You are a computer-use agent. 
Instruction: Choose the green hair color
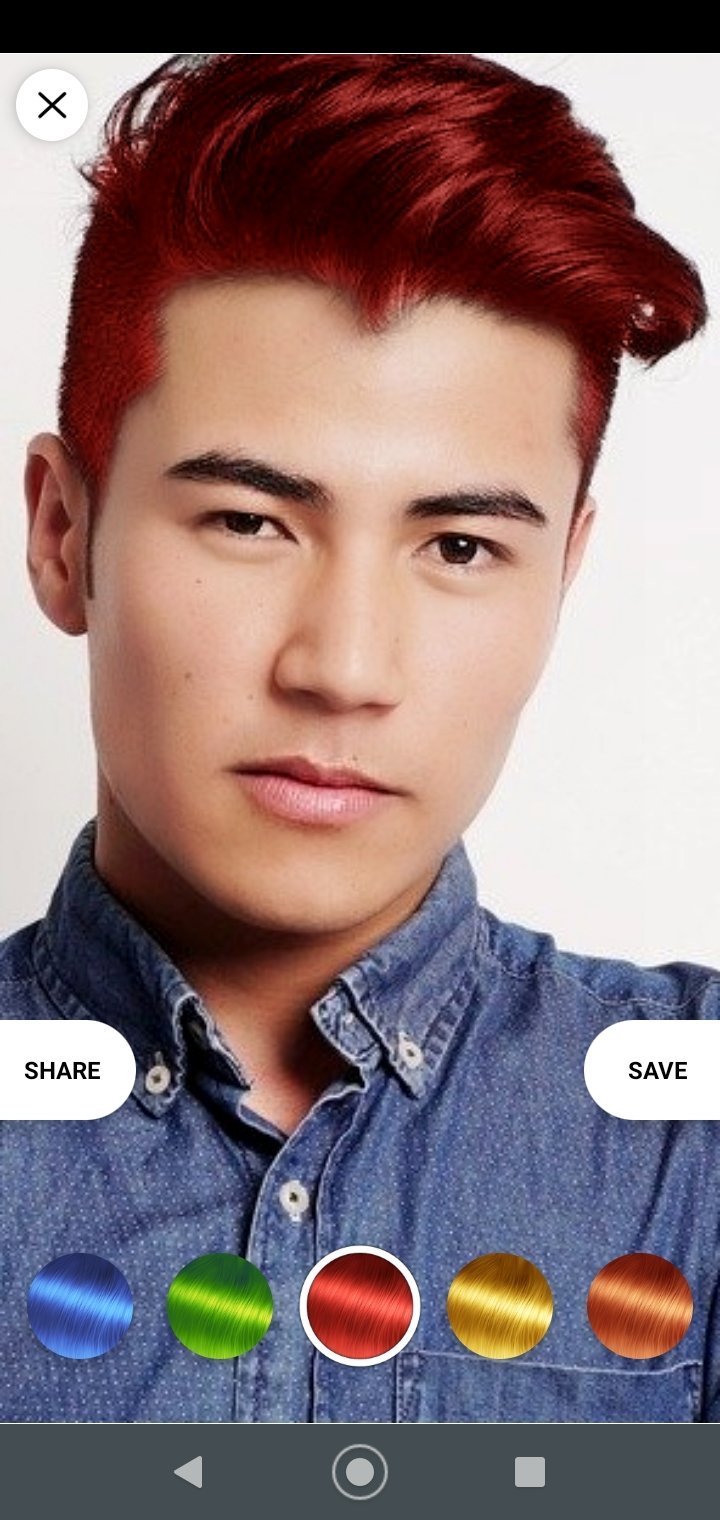point(220,1306)
